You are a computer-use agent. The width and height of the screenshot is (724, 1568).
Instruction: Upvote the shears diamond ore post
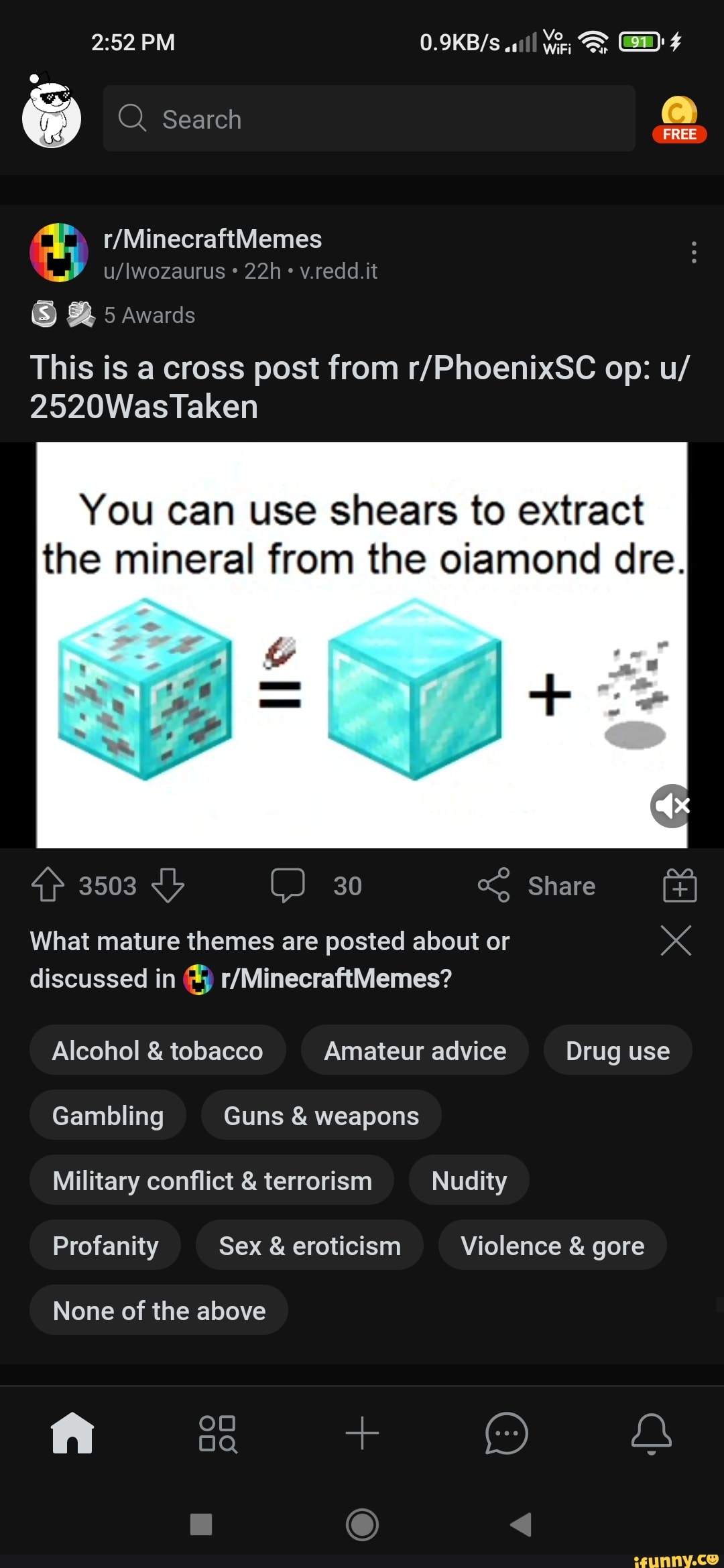pos(48,885)
